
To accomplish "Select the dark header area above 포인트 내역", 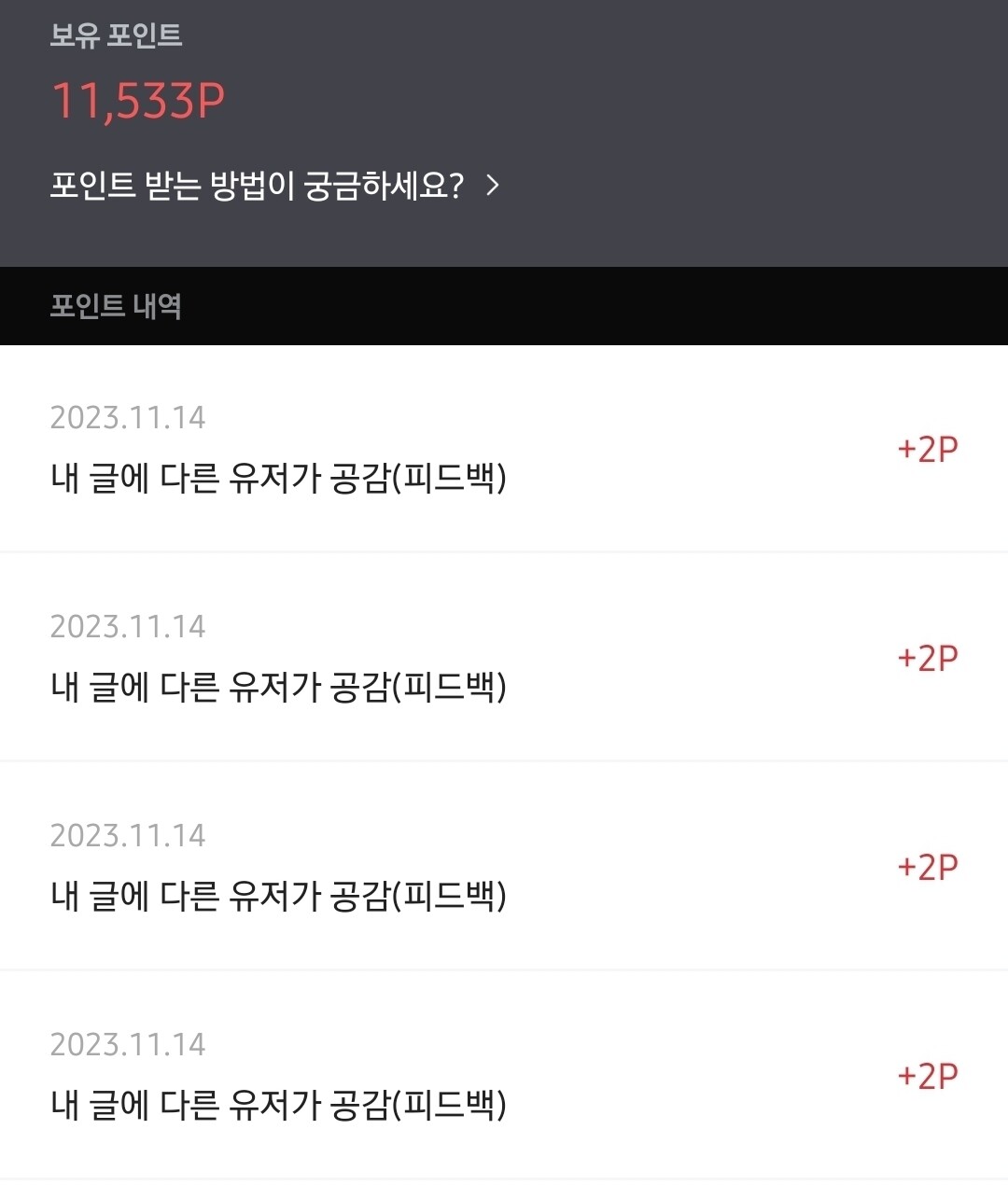I will click(x=504, y=131).
